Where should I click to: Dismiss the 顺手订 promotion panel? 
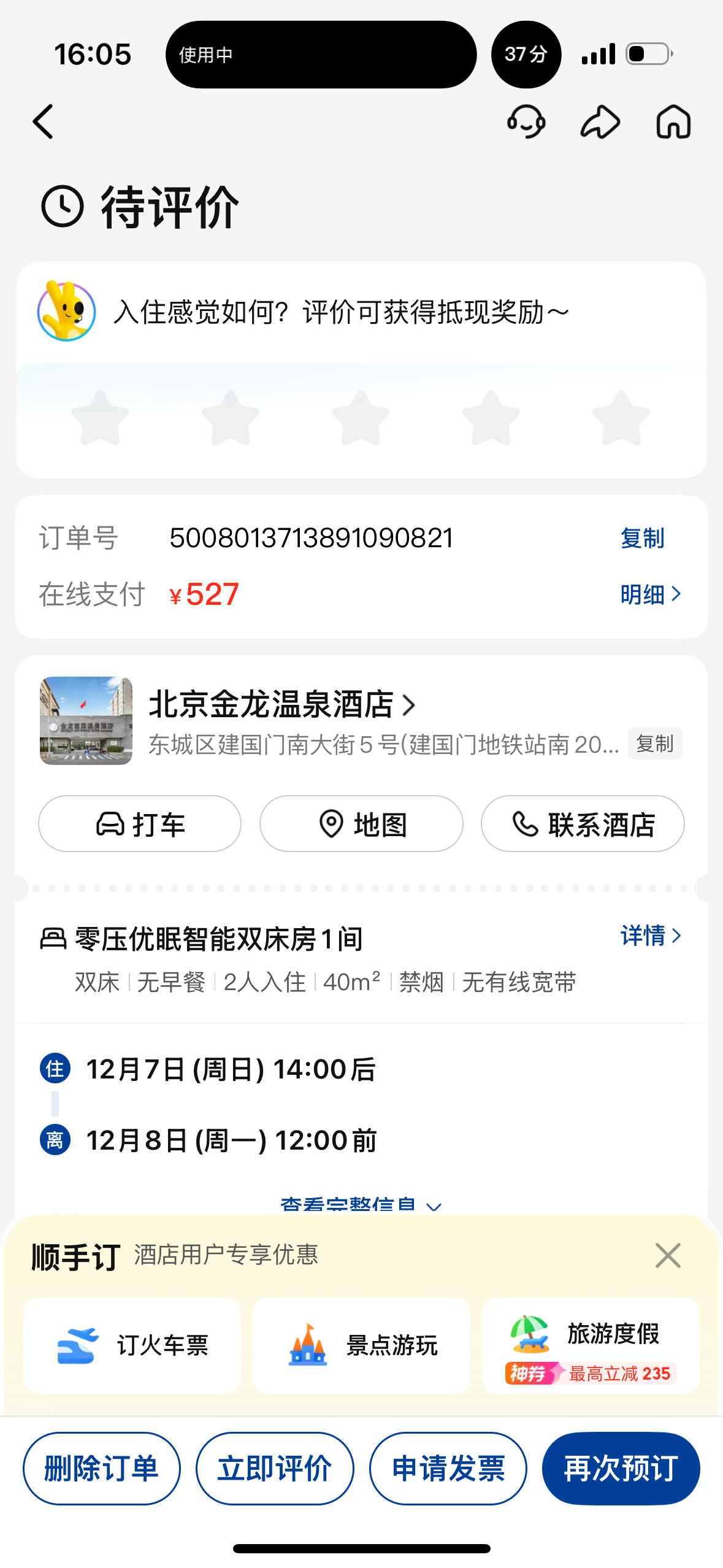coord(668,1255)
